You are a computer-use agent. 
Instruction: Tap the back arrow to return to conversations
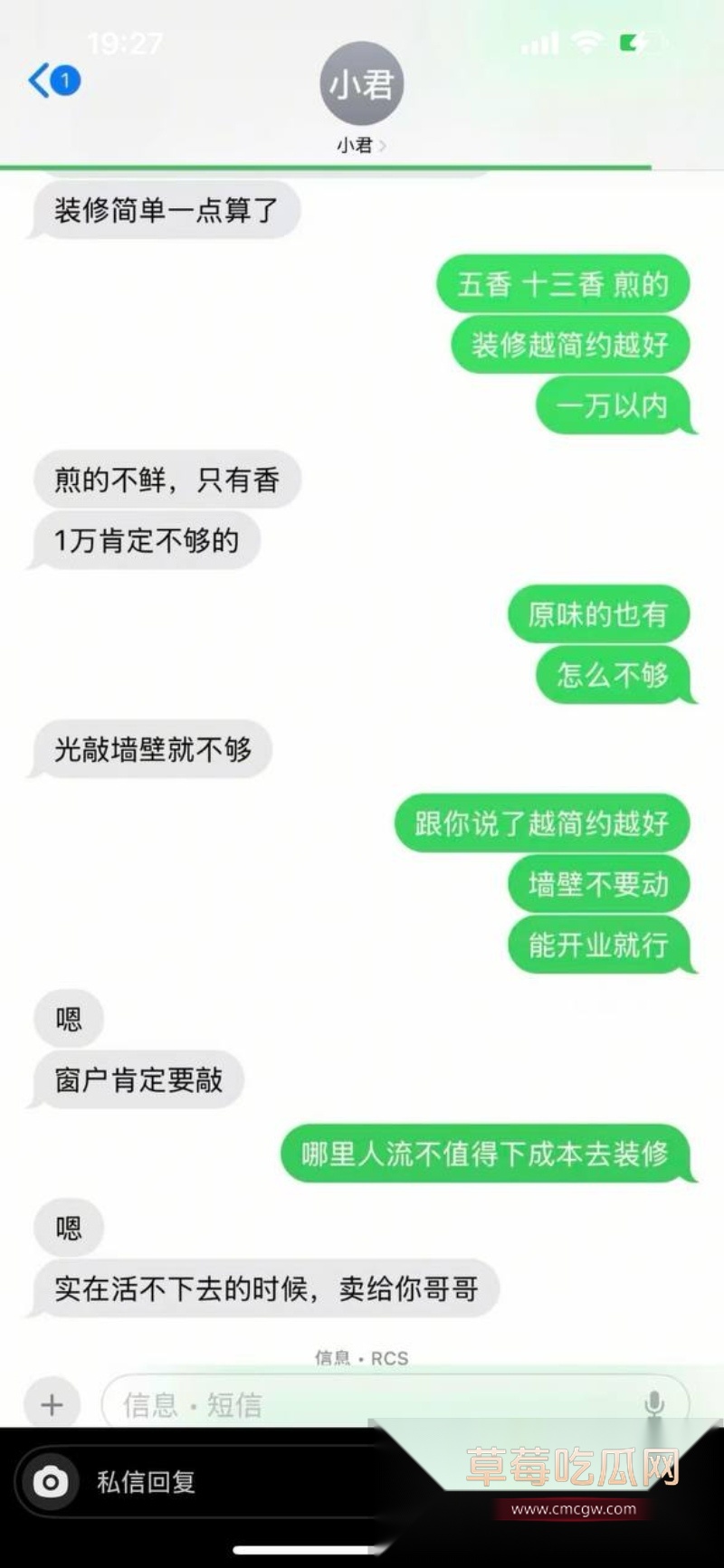tap(40, 80)
